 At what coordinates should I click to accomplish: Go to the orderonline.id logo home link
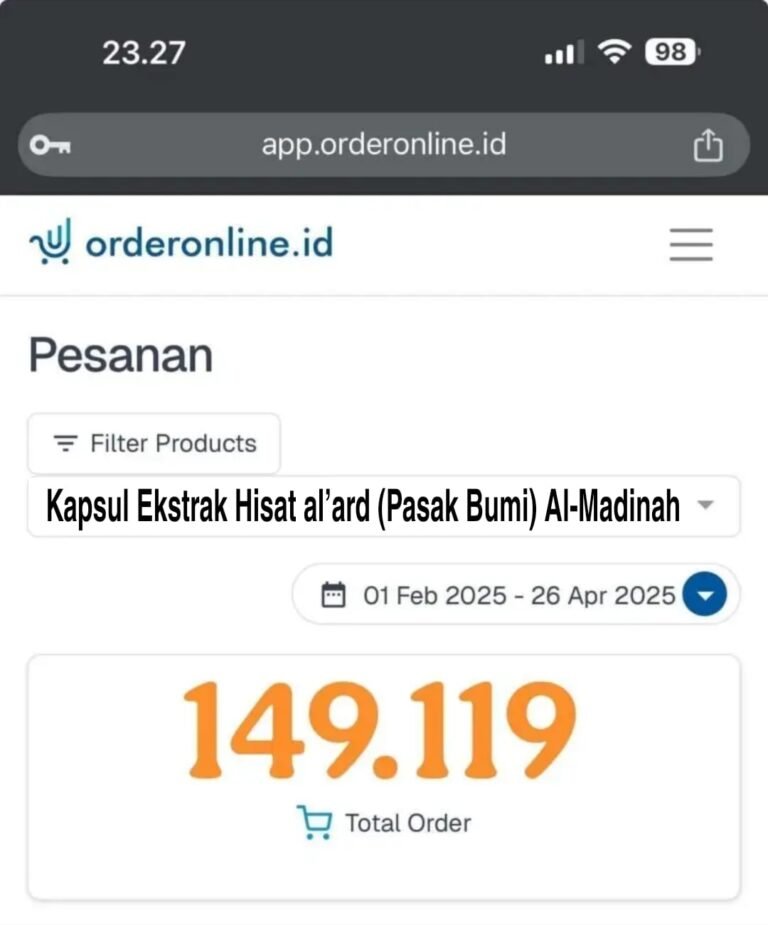tap(181, 244)
